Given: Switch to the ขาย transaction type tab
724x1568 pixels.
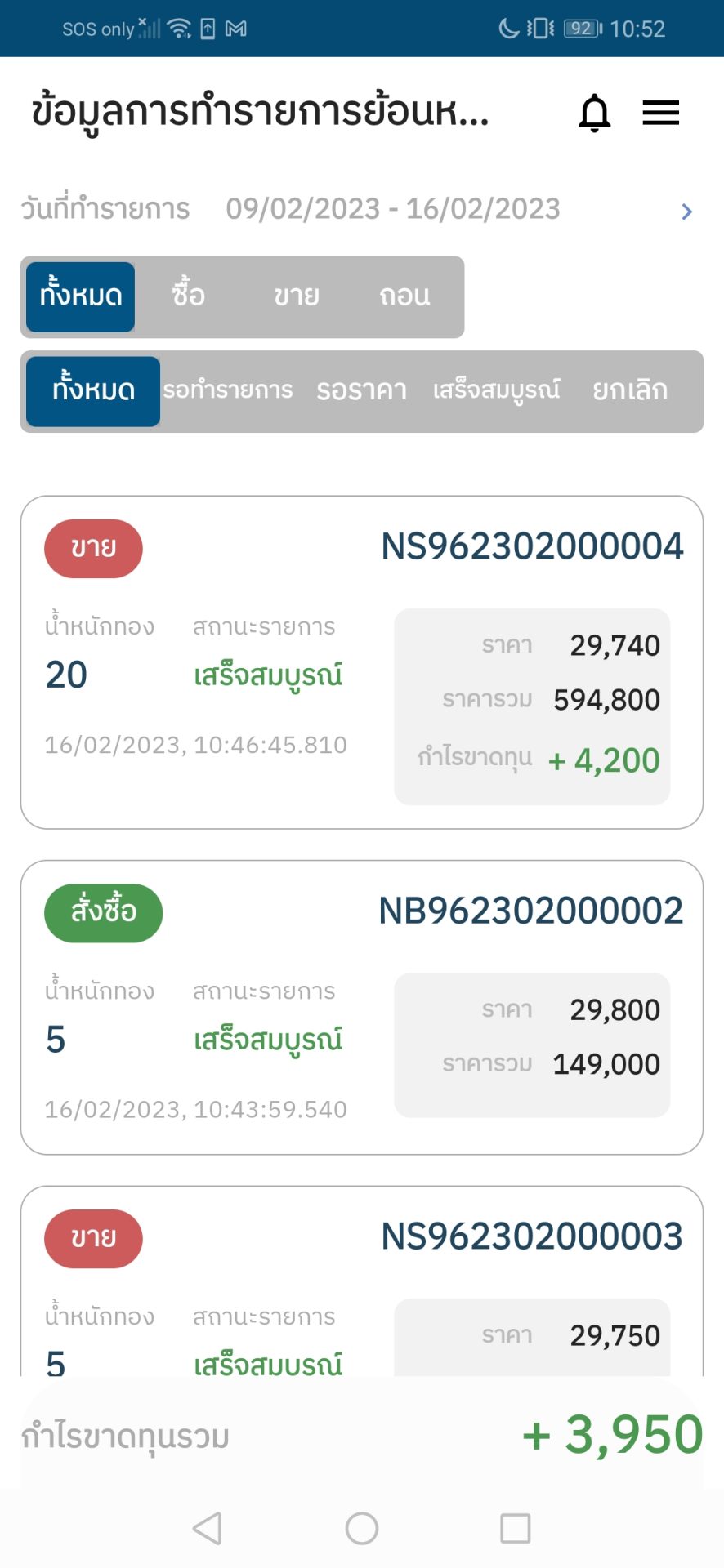Looking at the screenshot, I should [x=297, y=296].
